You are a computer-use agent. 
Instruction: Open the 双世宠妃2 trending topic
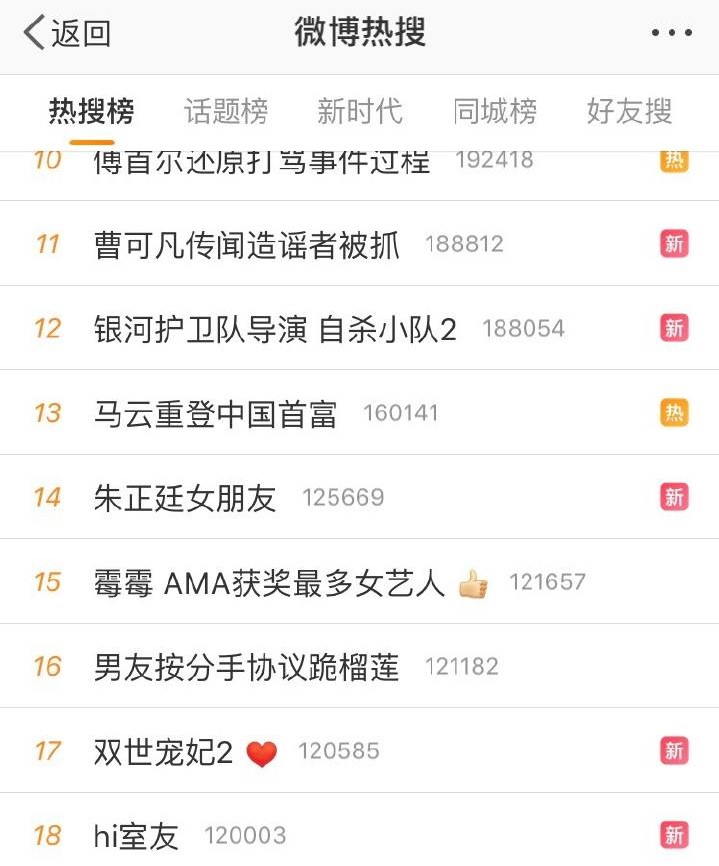pos(164,751)
